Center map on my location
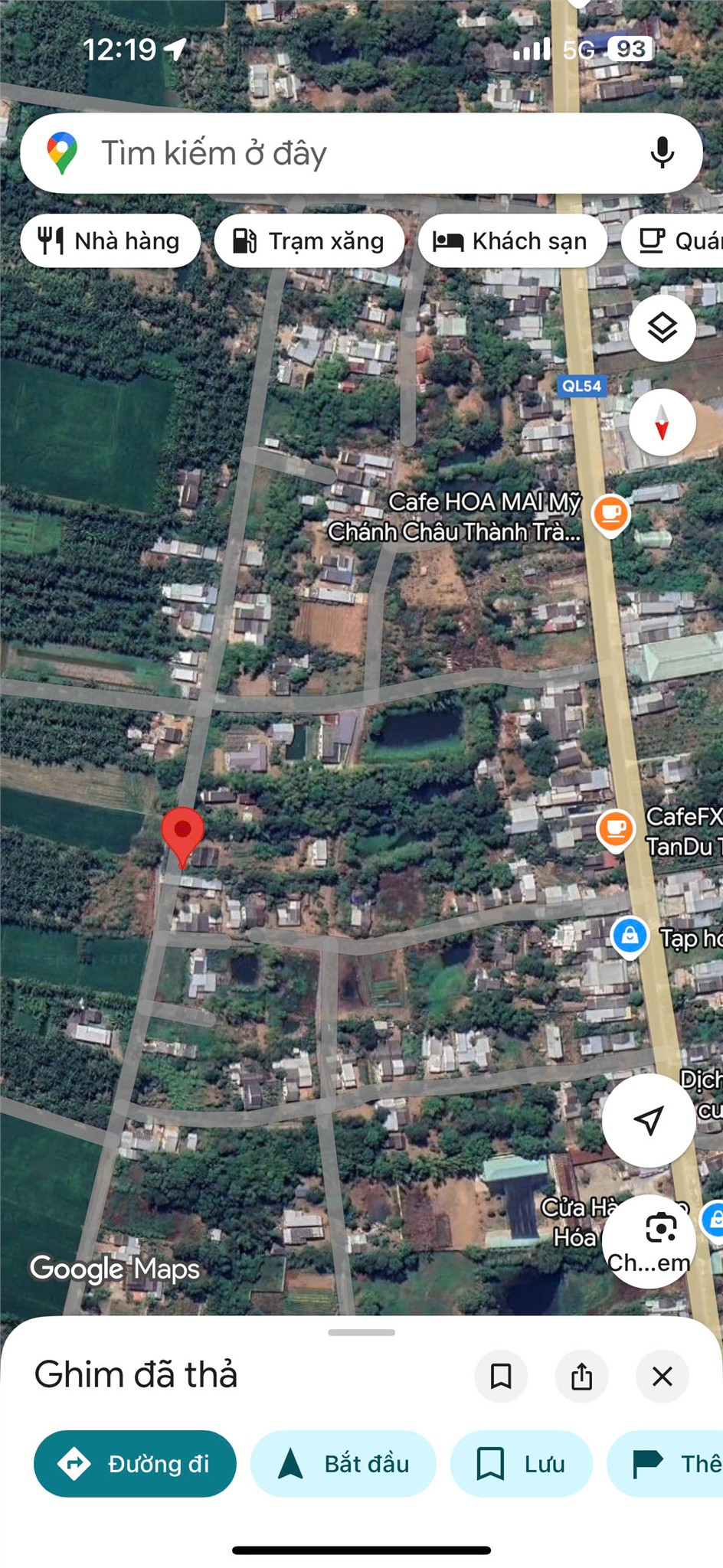This screenshot has width=723, height=1568. (649, 1120)
